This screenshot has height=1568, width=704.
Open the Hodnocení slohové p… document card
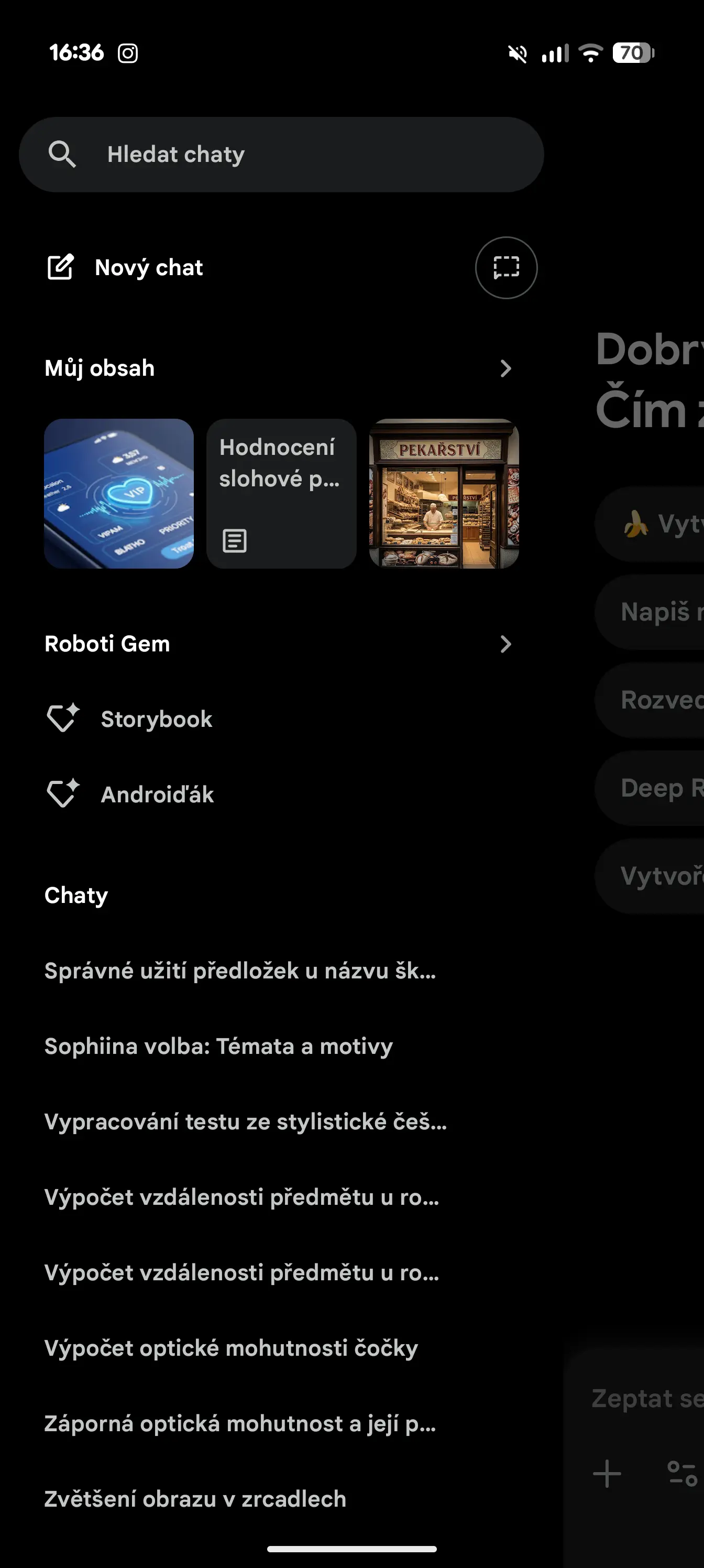tap(281, 494)
